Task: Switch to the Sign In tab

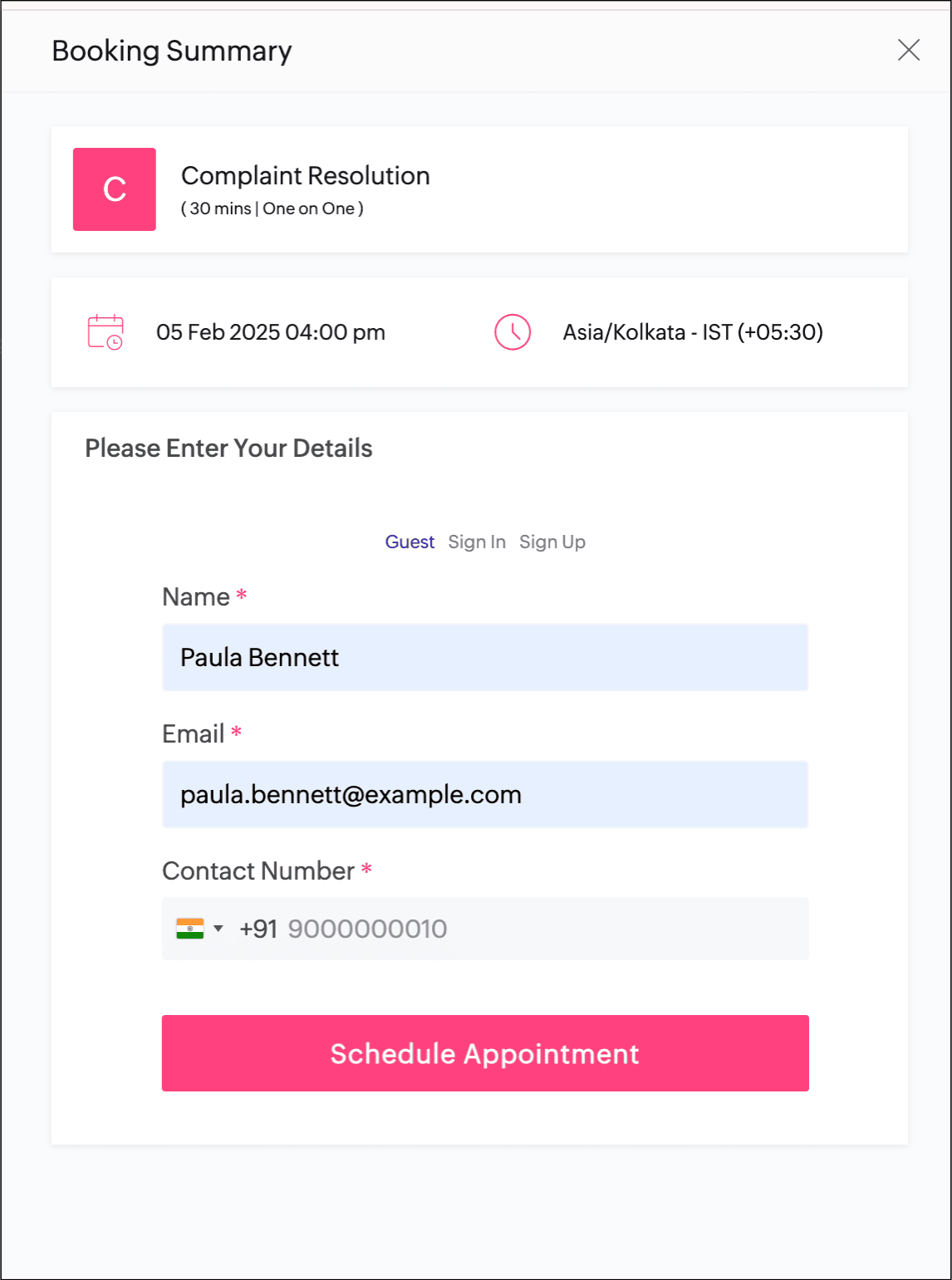Action: 477,542
